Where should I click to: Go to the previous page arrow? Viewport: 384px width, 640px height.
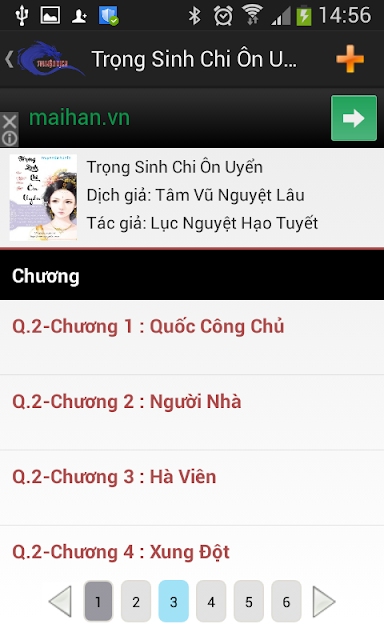coord(60,601)
